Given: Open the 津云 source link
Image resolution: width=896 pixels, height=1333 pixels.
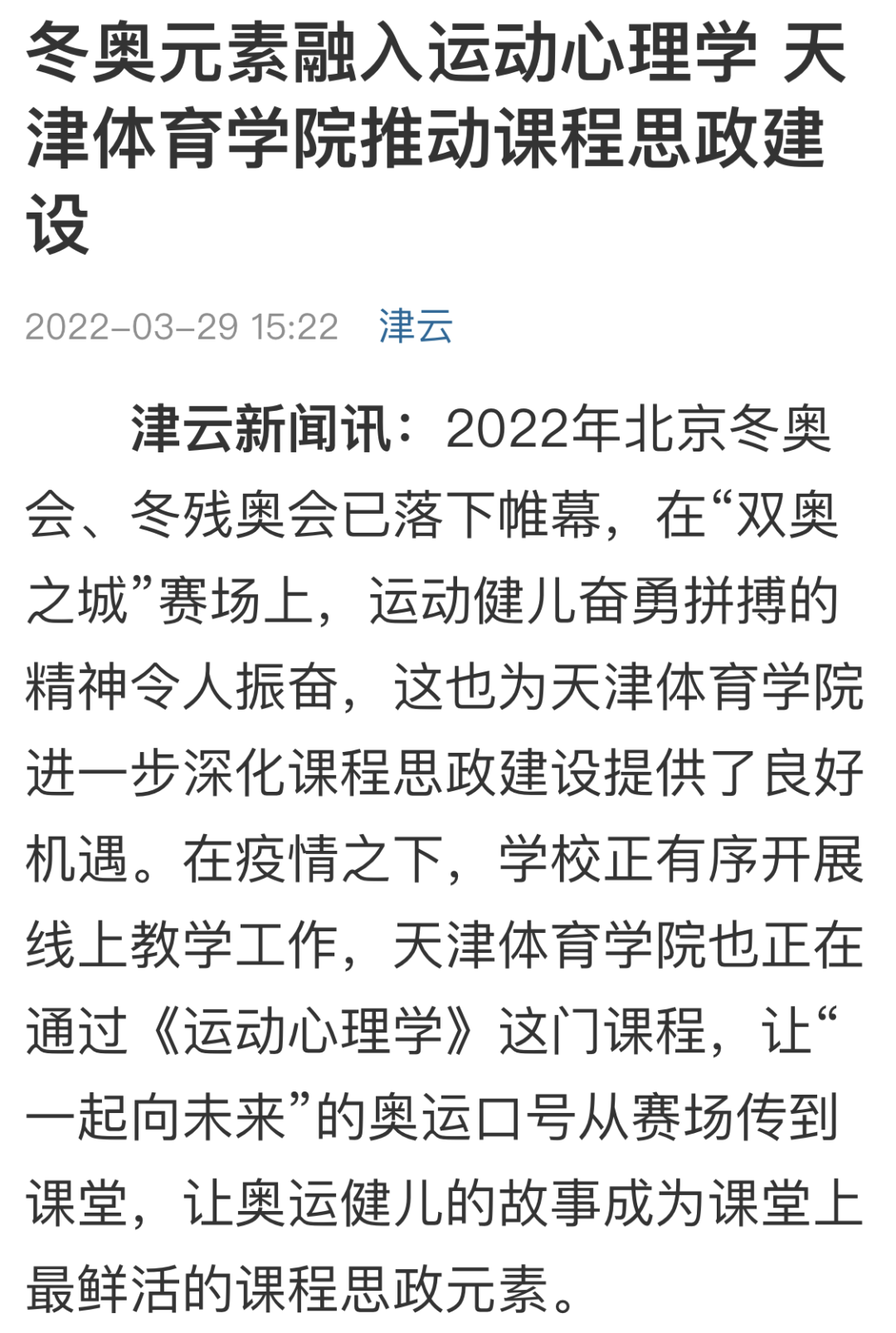Looking at the screenshot, I should pyautogui.click(x=416, y=326).
